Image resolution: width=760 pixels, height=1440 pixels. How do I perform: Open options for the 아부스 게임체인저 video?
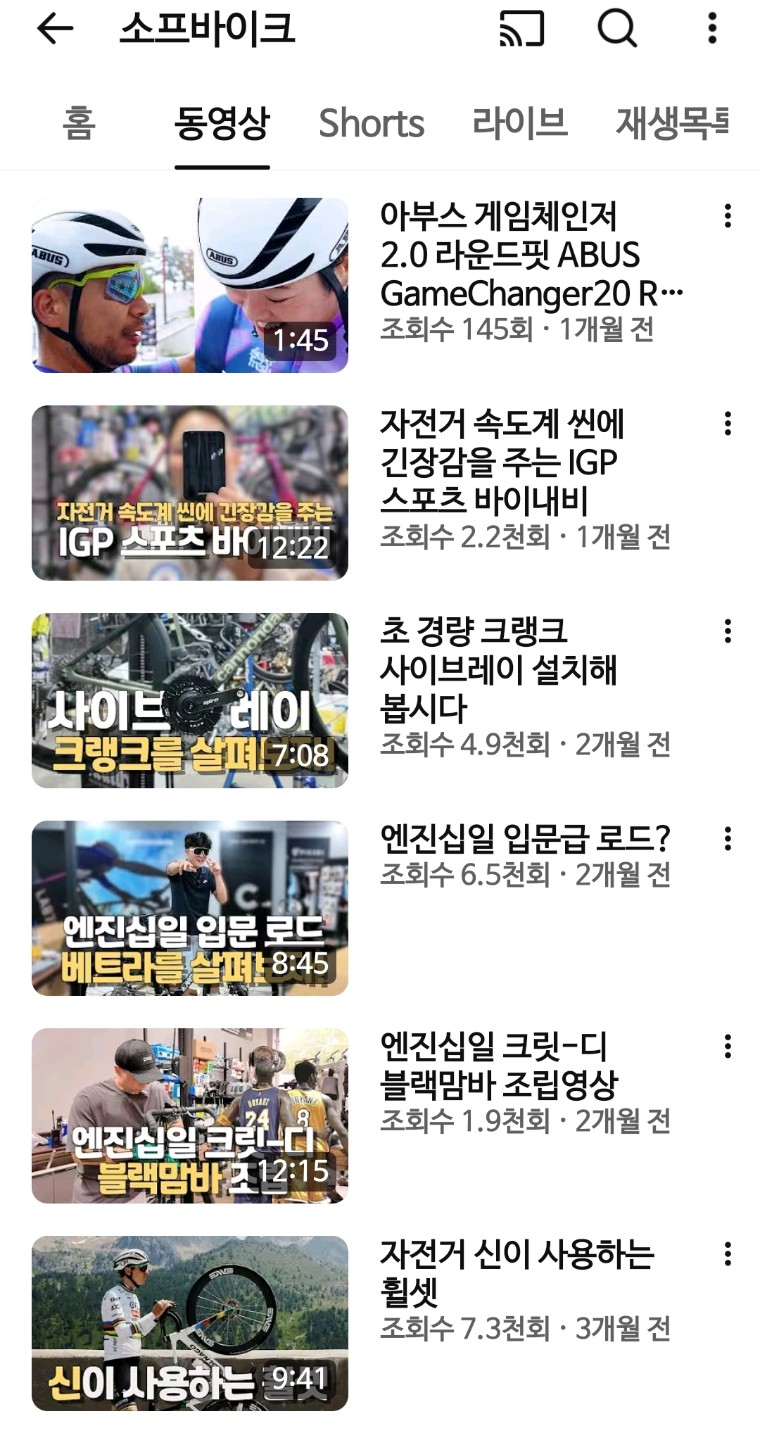click(727, 216)
